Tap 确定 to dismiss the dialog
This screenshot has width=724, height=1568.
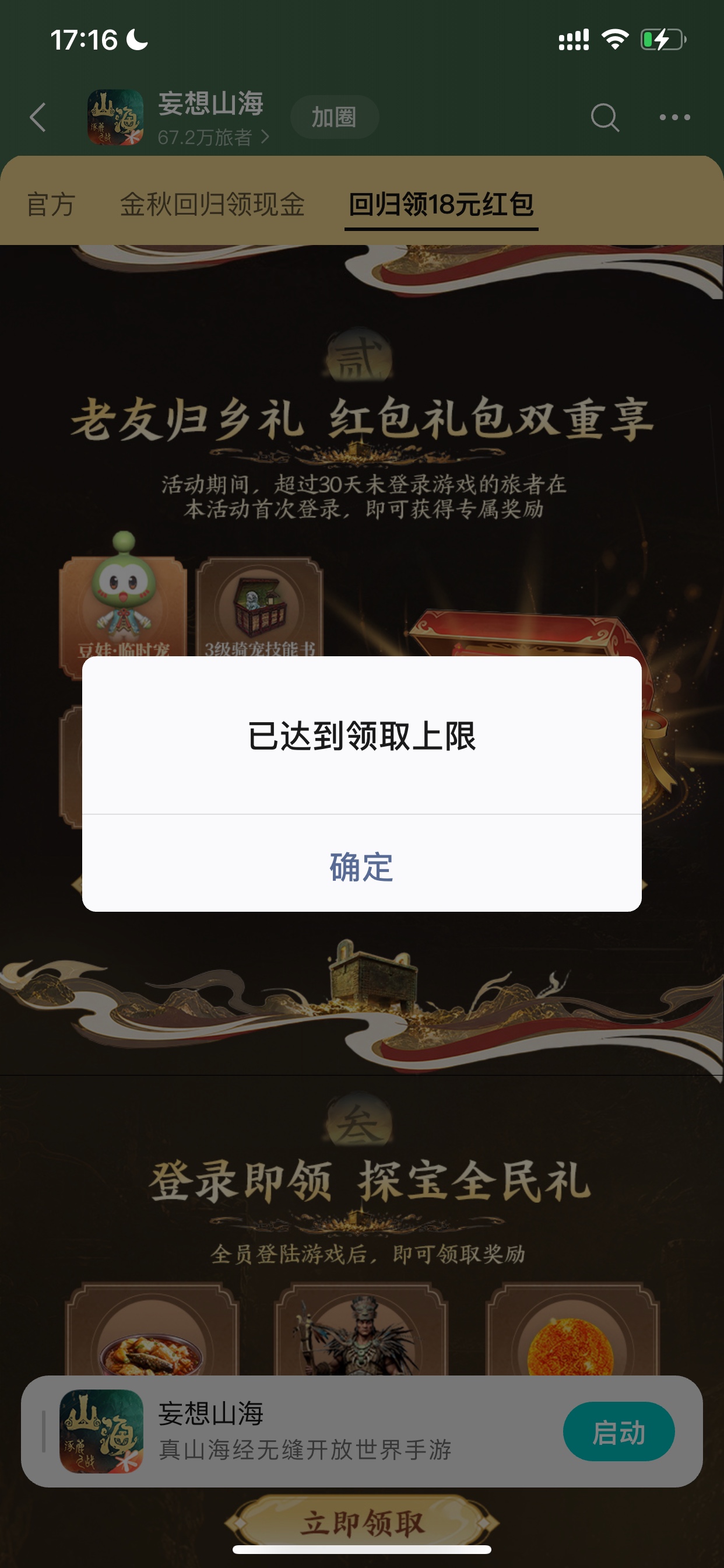click(361, 866)
